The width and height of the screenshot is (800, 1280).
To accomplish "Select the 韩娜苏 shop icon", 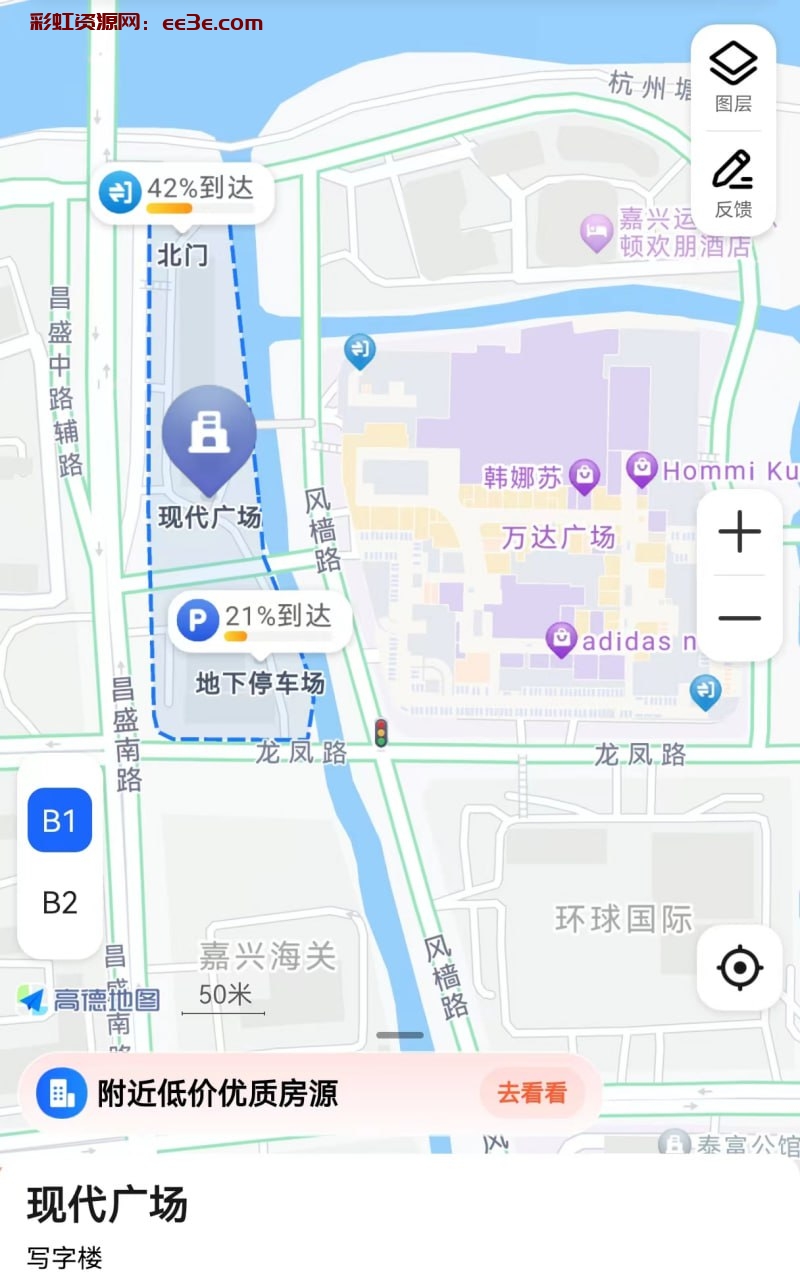I will pos(583,473).
